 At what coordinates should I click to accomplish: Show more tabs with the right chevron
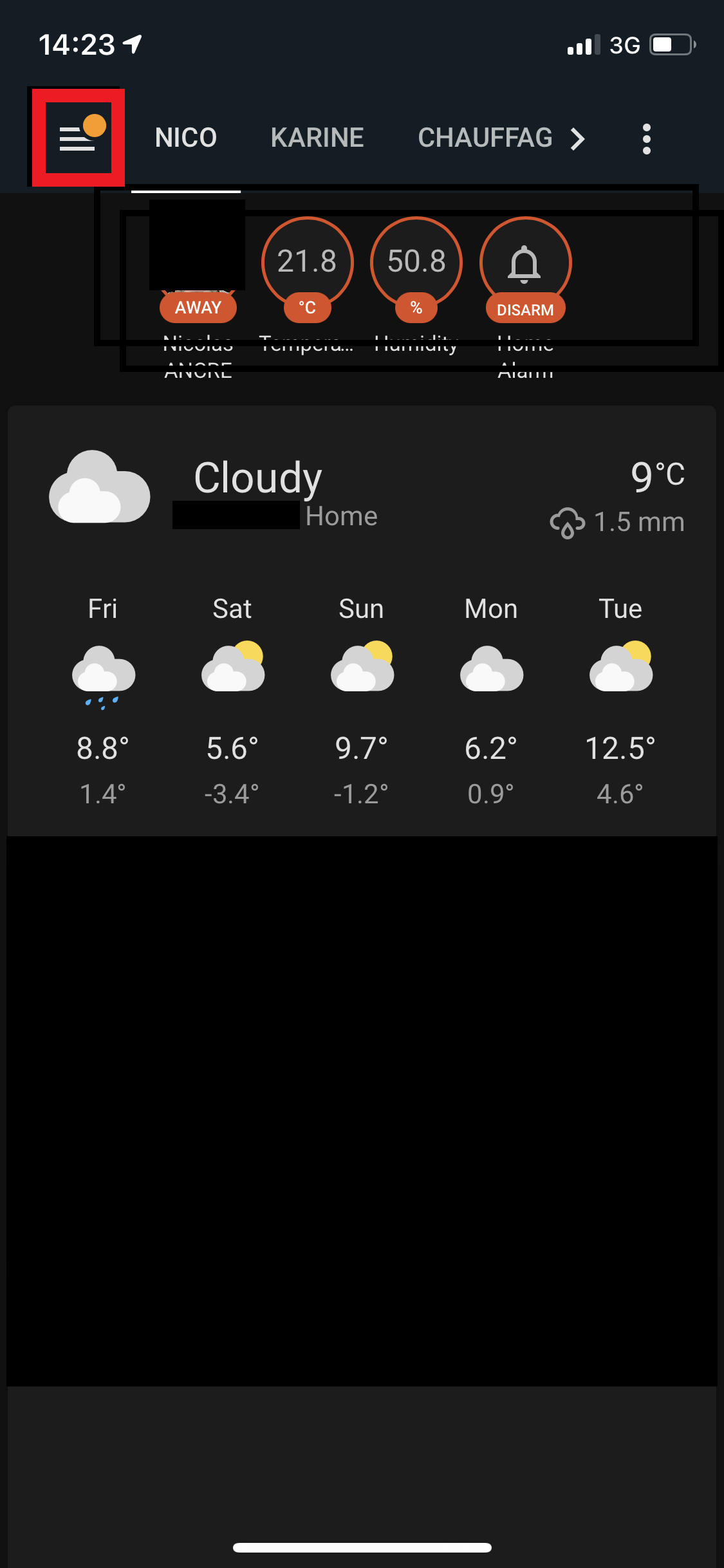click(578, 138)
